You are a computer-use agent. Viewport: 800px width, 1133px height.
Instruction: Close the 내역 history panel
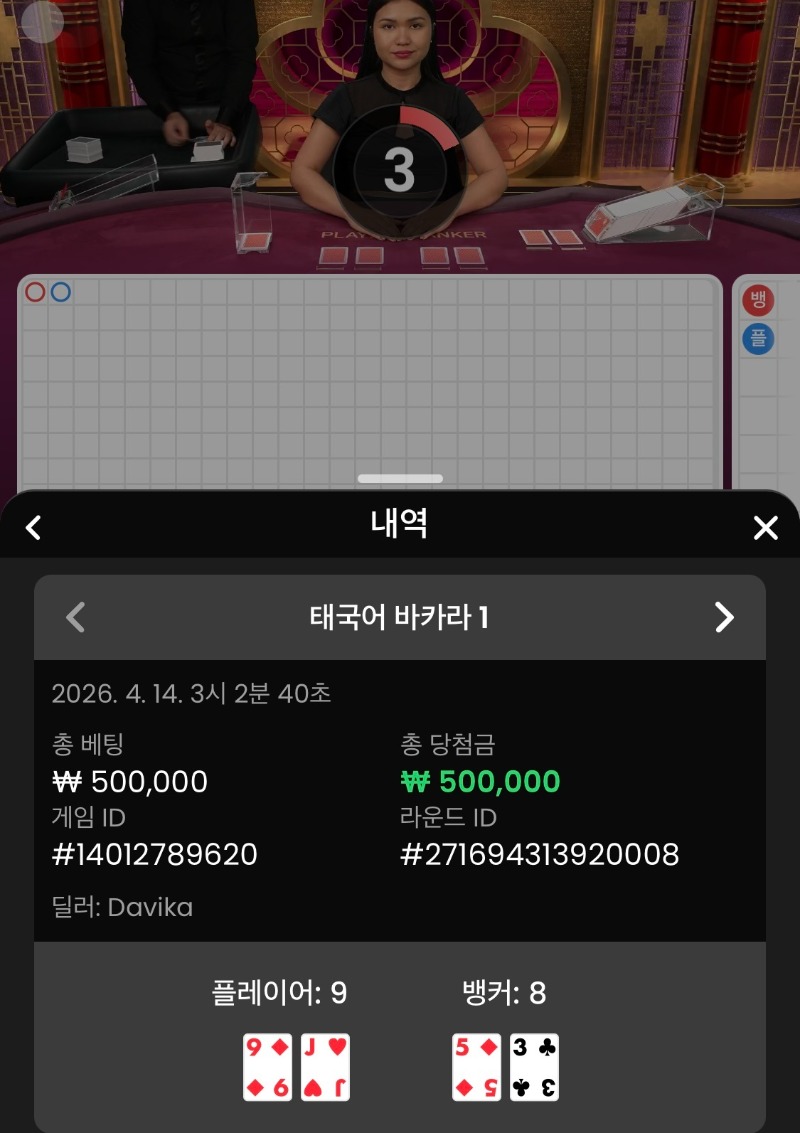(765, 528)
